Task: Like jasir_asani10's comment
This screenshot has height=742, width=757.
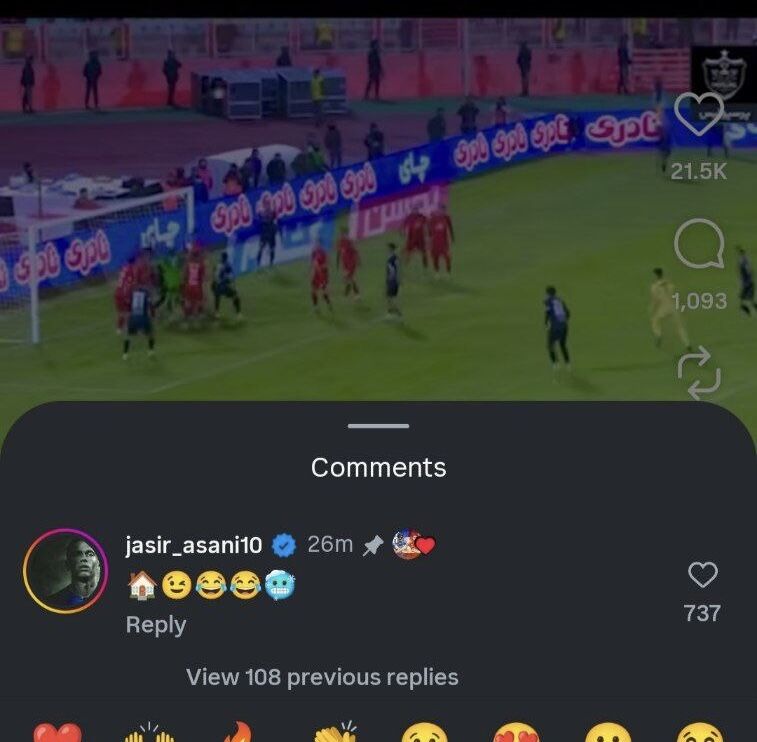Action: pos(703,575)
